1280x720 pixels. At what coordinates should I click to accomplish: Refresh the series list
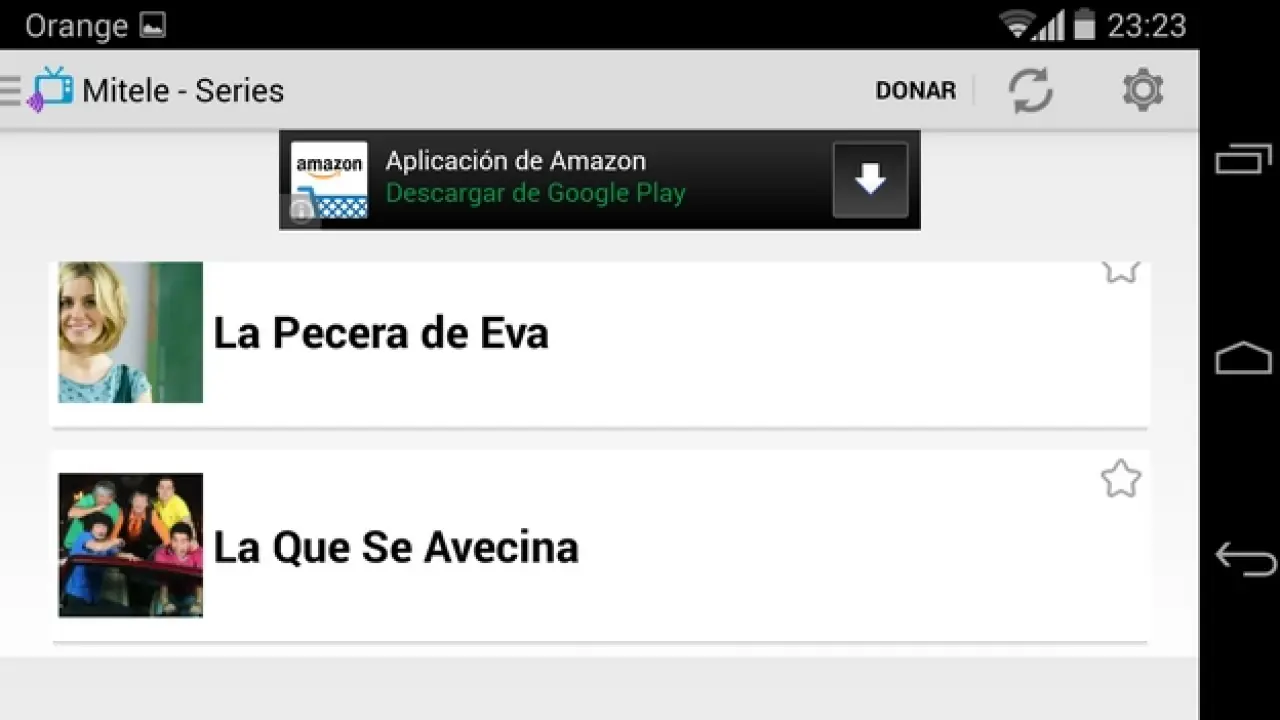pyautogui.click(x=1030, y=91)
